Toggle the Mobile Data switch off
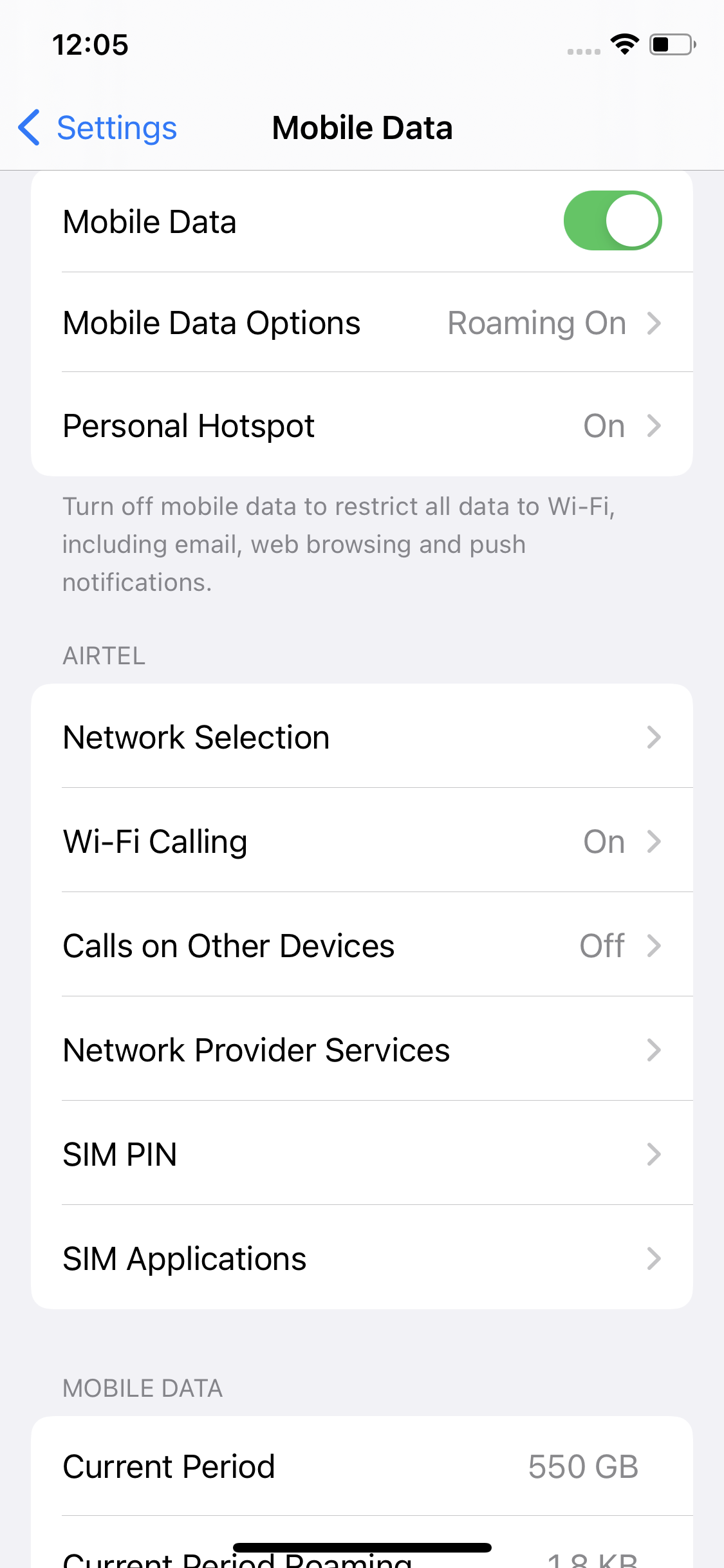Screen dimensions: 724x1568 [611, 220]
